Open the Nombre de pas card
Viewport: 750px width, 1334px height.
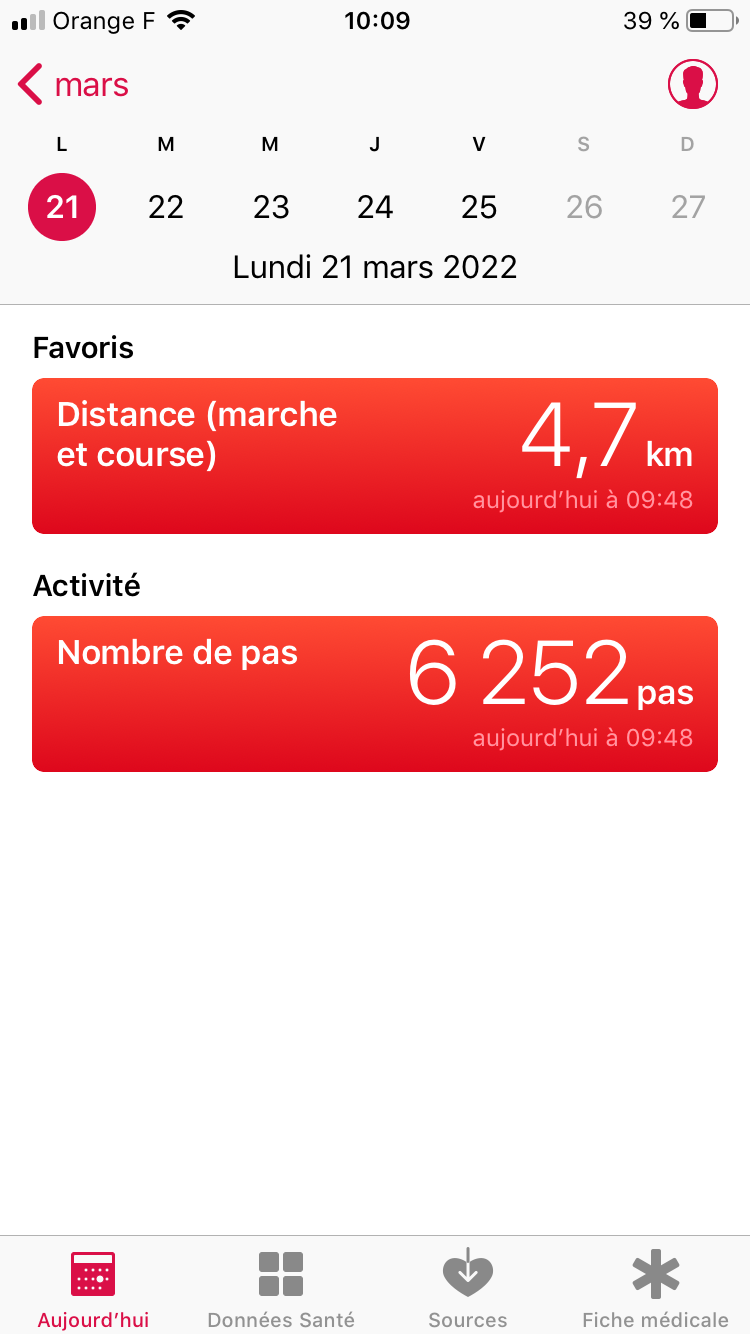coord(375,694)
